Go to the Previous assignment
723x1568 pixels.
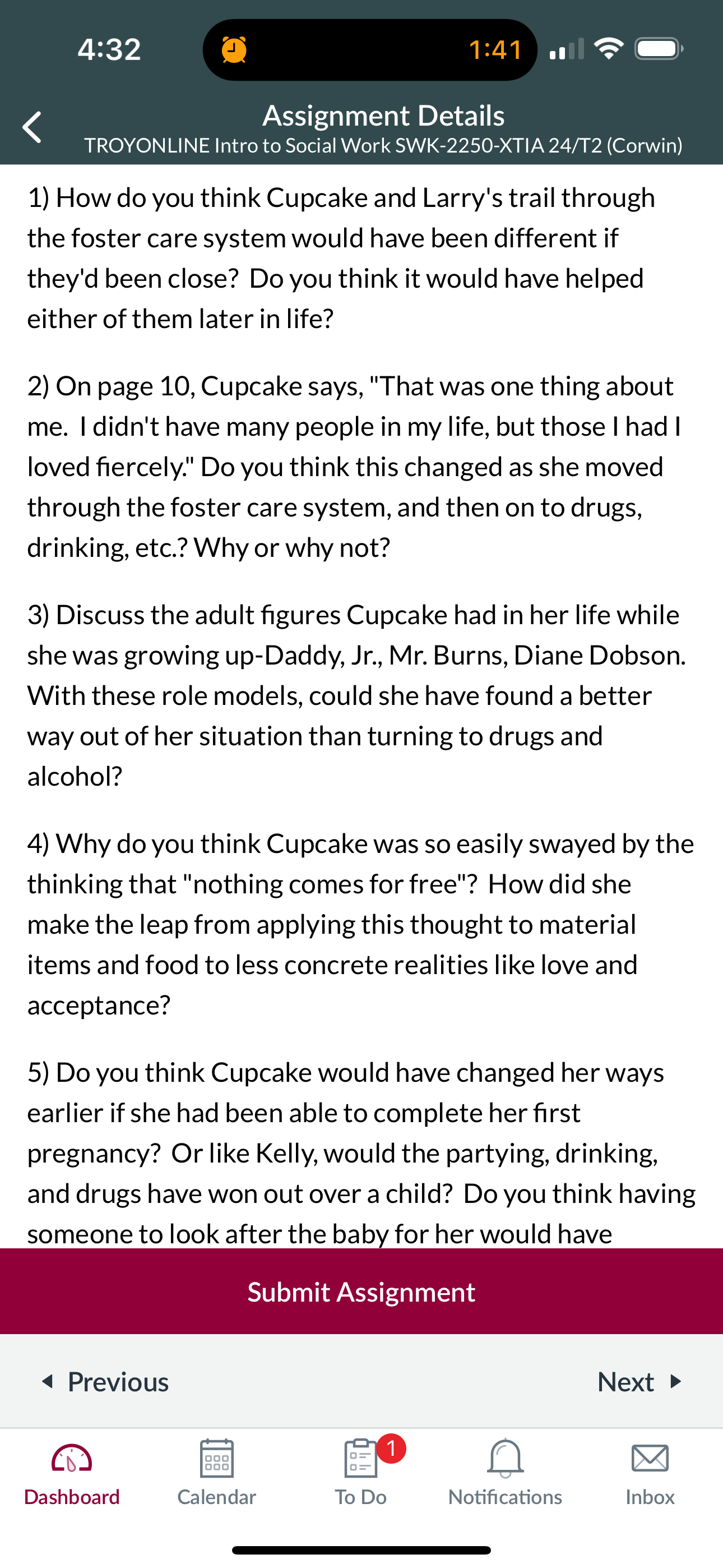pos(105,1381)
